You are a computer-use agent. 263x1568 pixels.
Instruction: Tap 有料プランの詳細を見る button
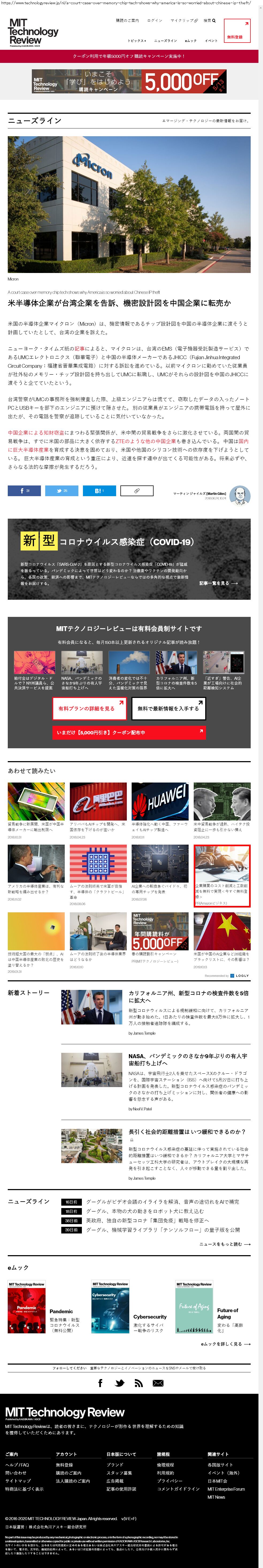coord(89,708)
